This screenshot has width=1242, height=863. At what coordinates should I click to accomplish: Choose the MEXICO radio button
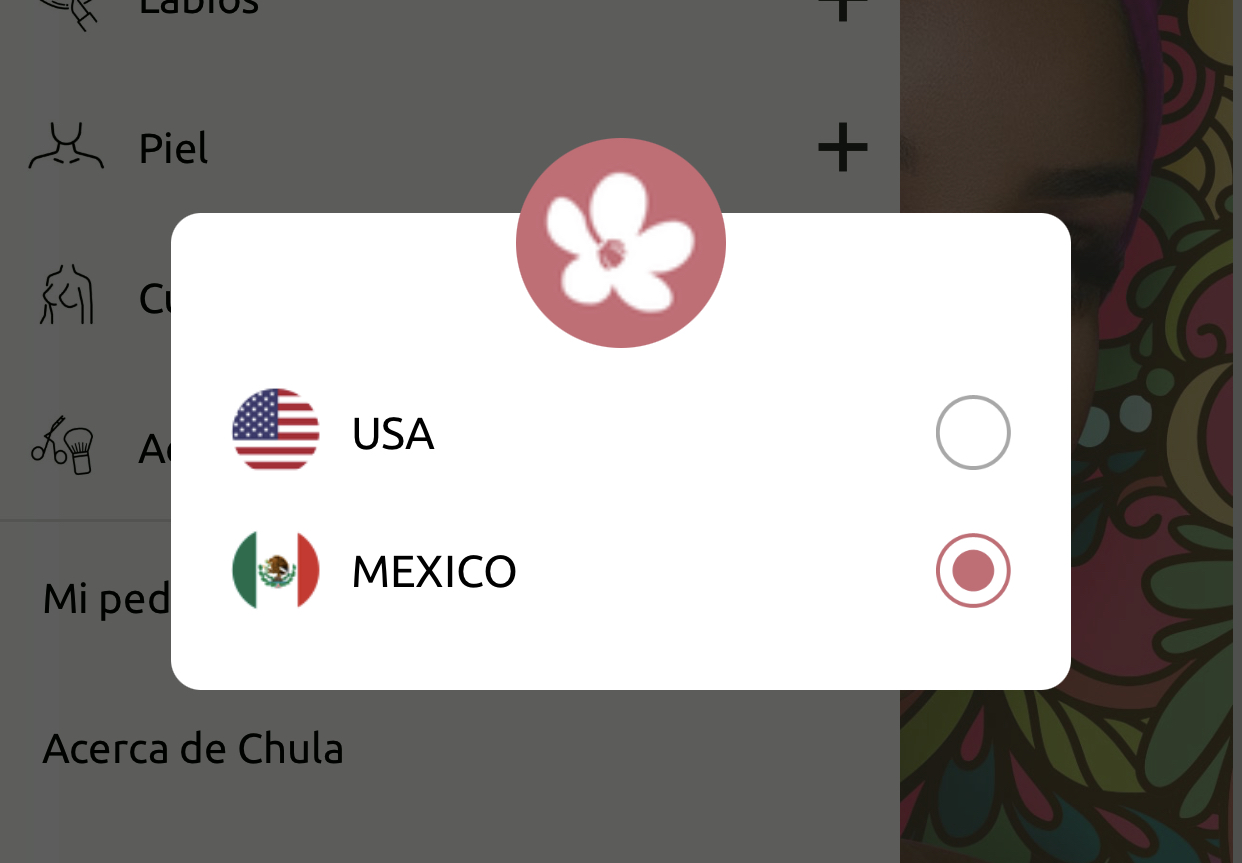point(972,571)
